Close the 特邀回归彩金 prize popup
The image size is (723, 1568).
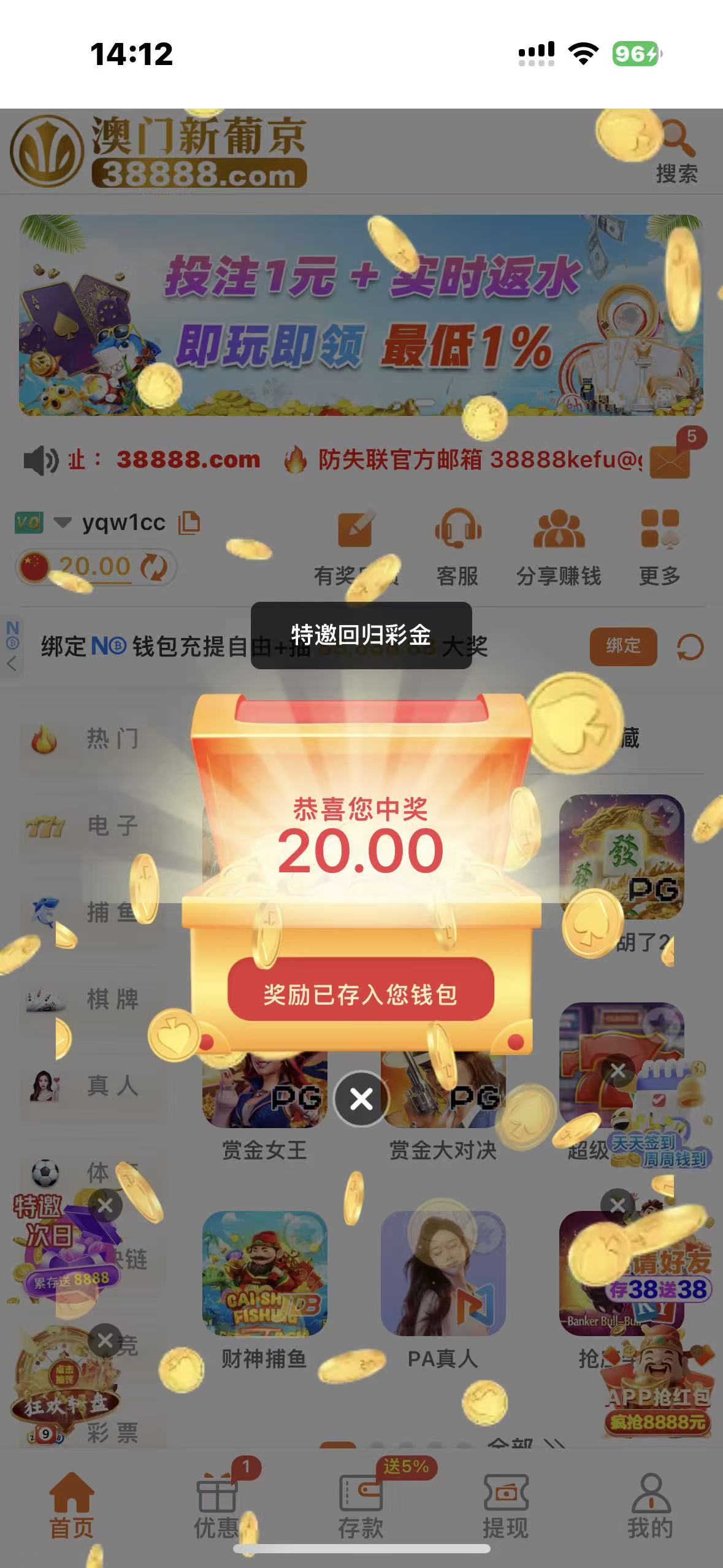[x=361, y=1099]
